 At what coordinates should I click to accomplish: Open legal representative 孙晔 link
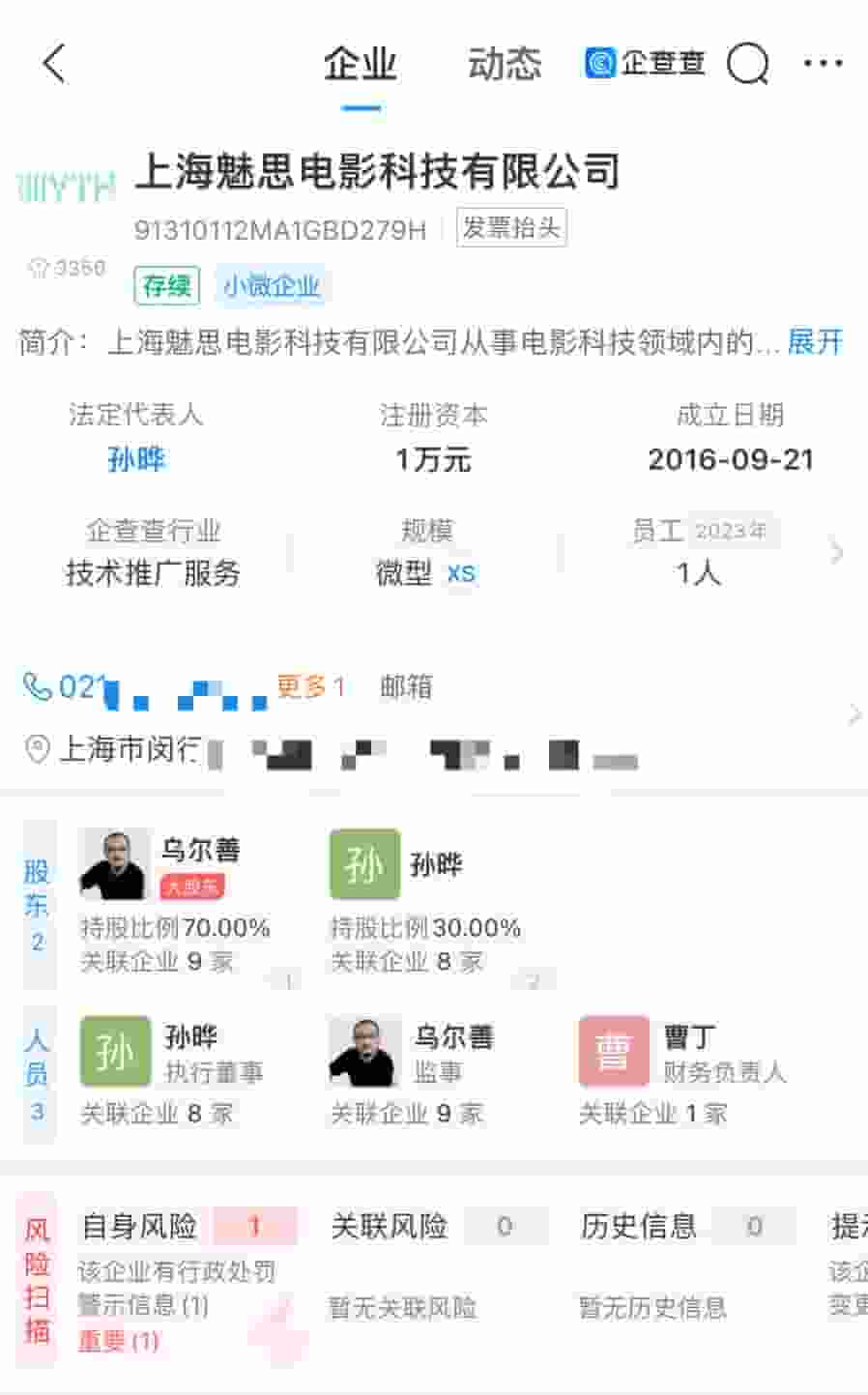(x=136, y=458)
